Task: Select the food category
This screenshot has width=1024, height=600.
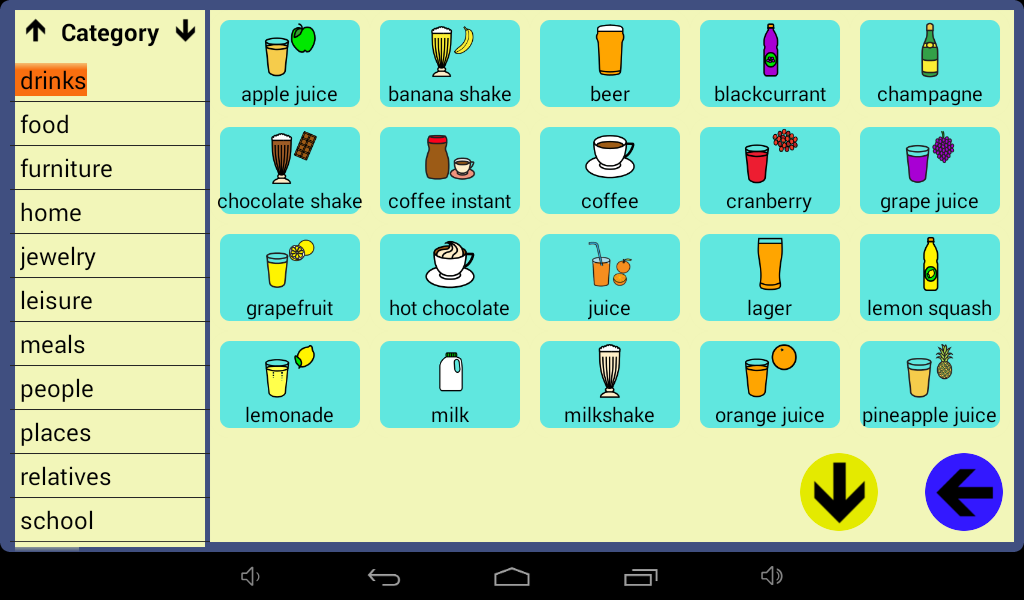Action: coord(45,125)
